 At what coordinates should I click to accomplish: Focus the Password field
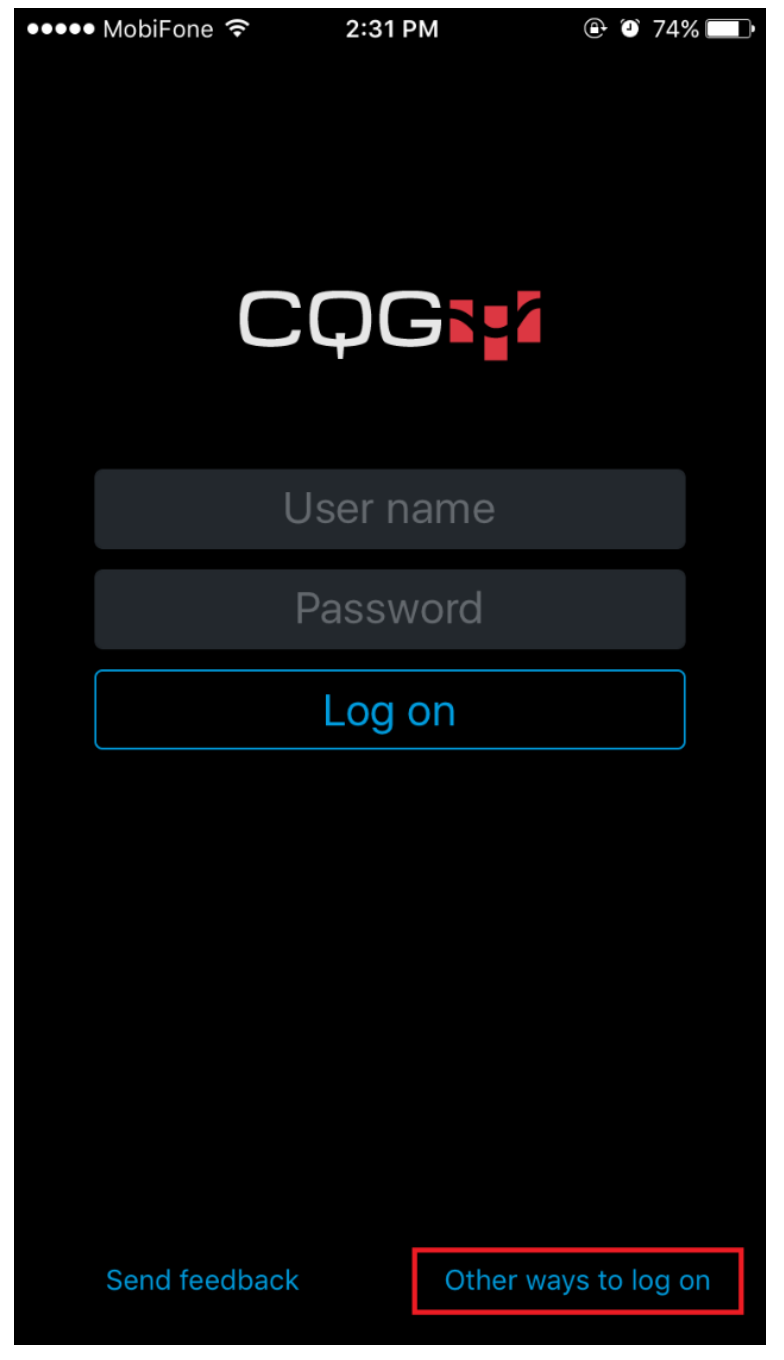(x=389, y=609)
